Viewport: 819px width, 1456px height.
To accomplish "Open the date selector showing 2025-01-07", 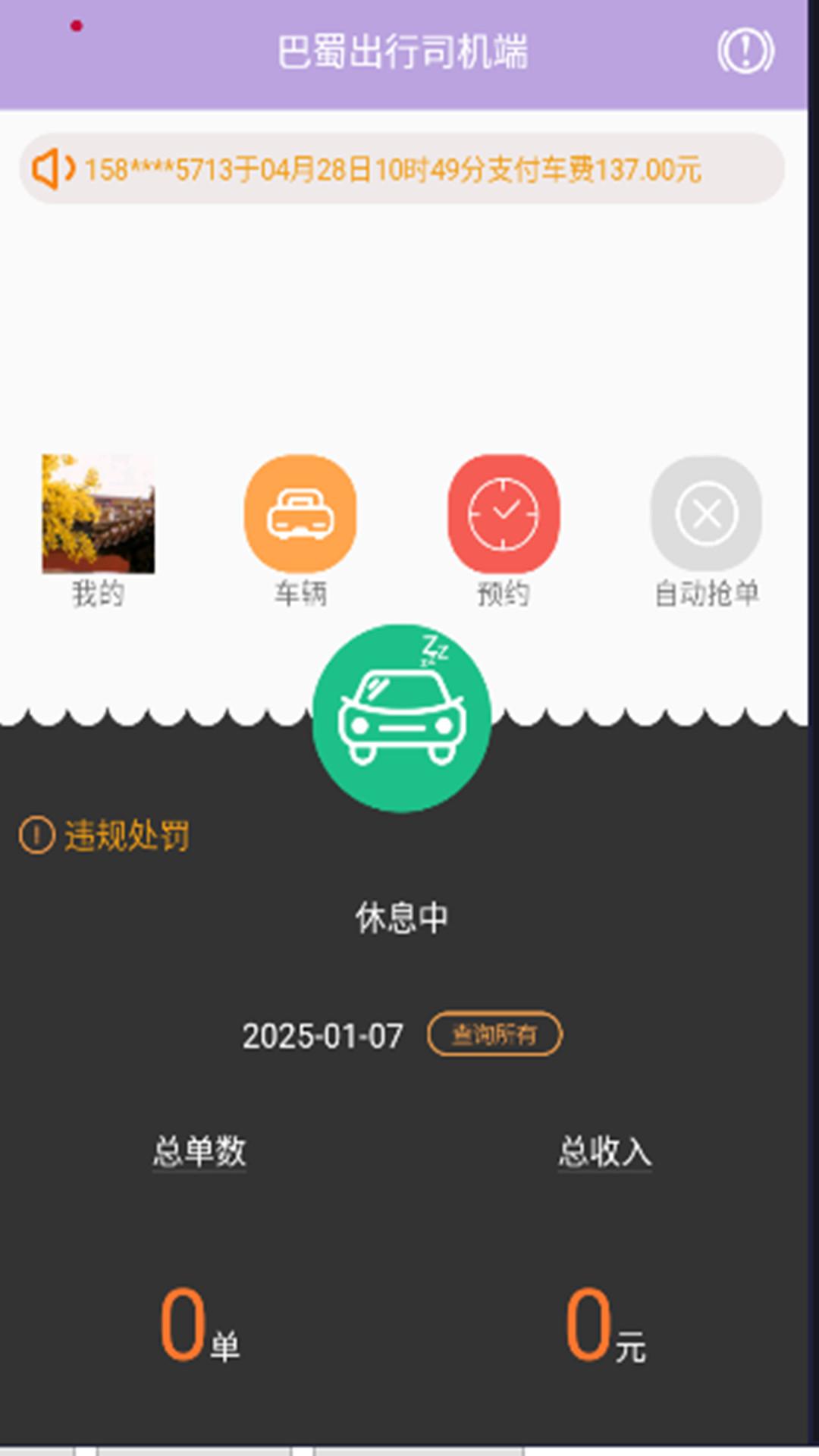I will (322, 1036).
